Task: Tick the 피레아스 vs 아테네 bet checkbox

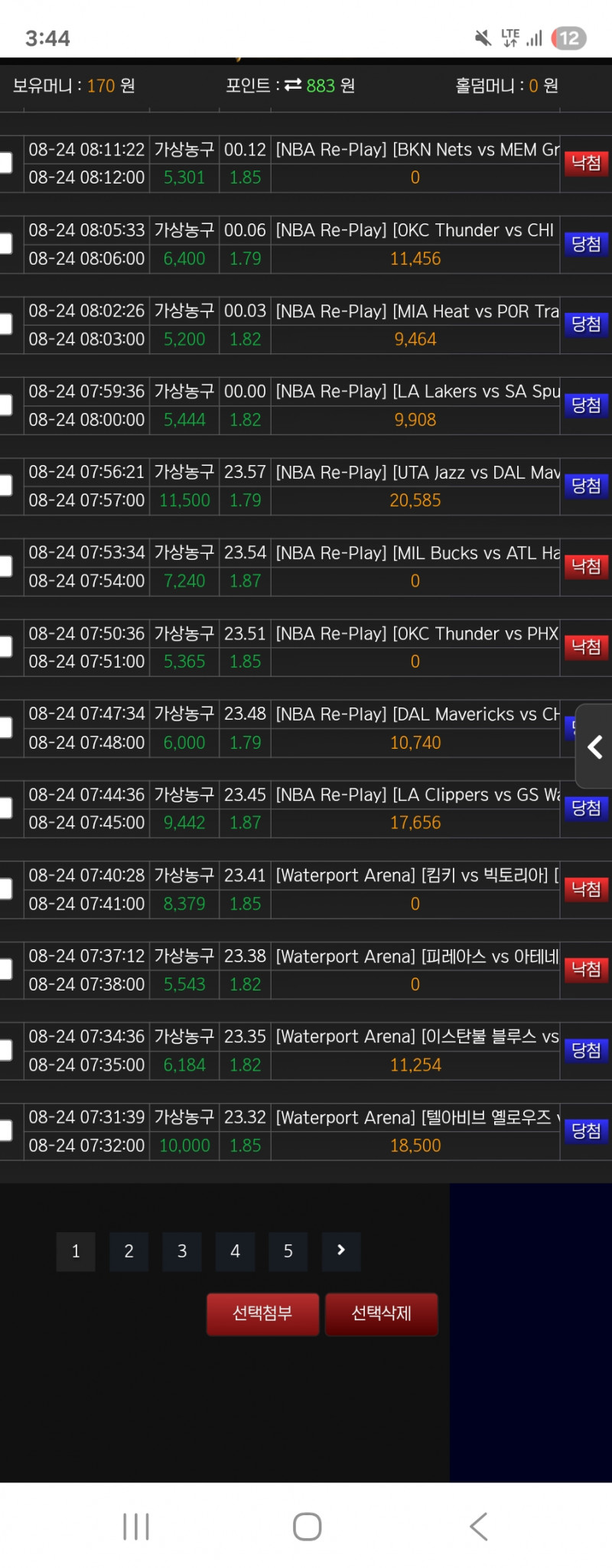Action: click(5, 970)
